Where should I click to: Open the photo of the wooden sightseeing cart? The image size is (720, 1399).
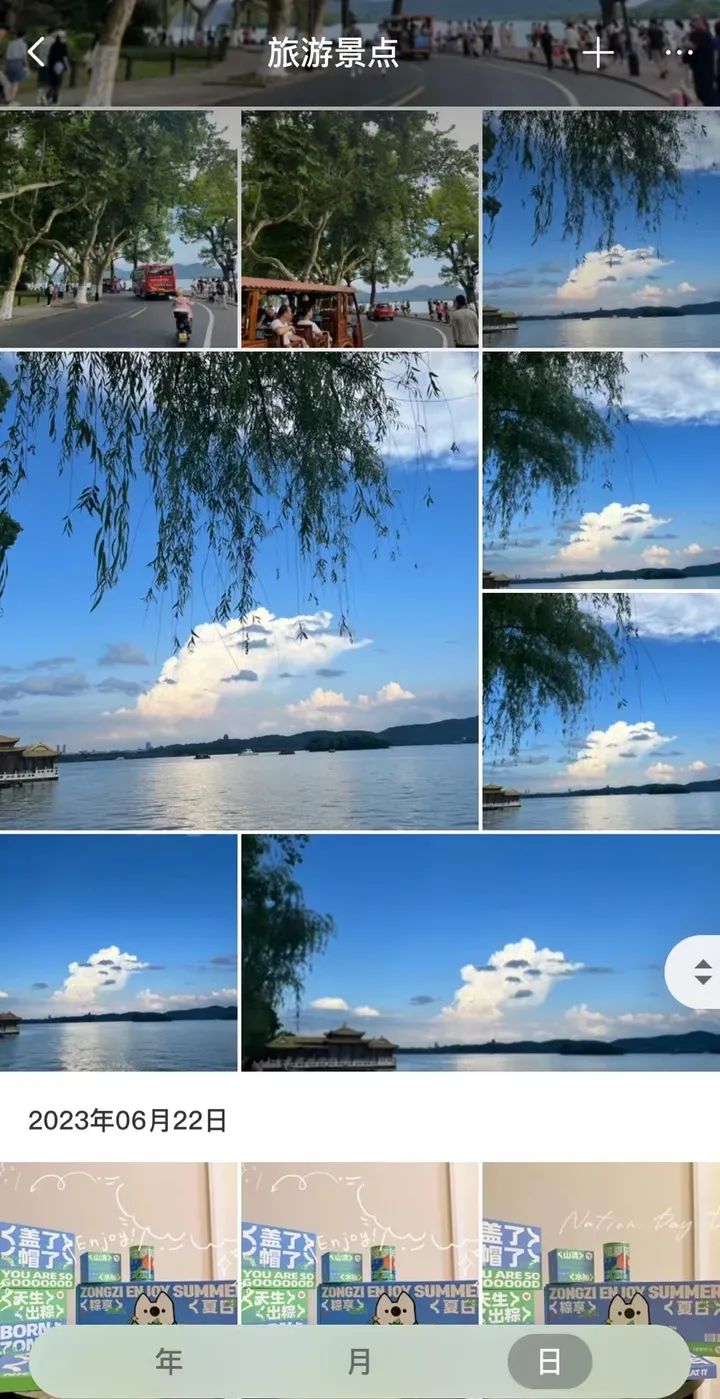coord(360,229)
